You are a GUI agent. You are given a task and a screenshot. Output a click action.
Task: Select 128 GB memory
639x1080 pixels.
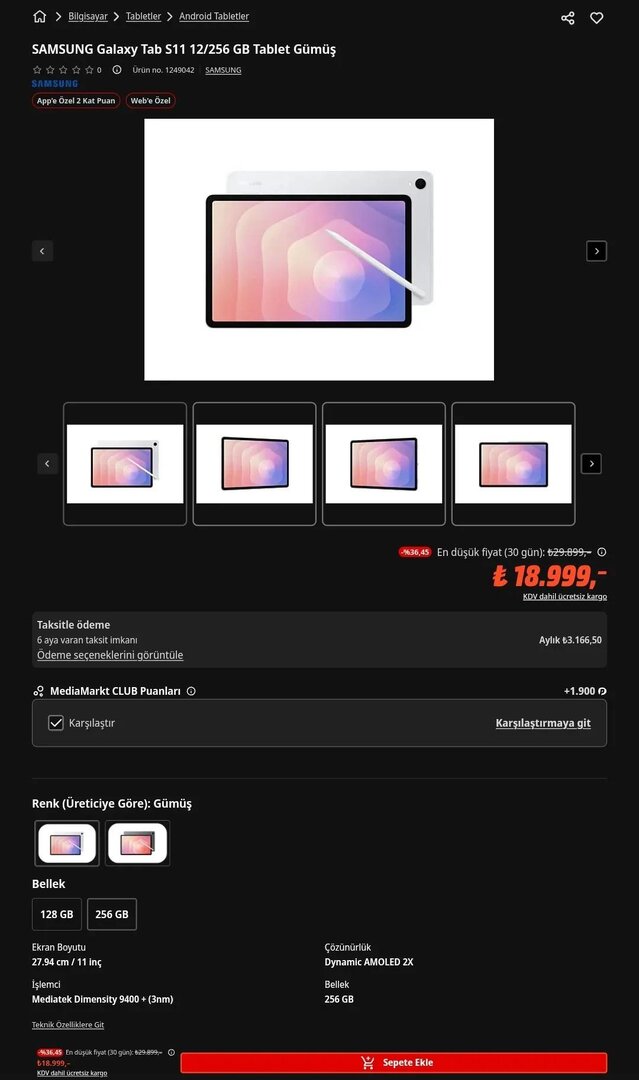tap(57, 914)
